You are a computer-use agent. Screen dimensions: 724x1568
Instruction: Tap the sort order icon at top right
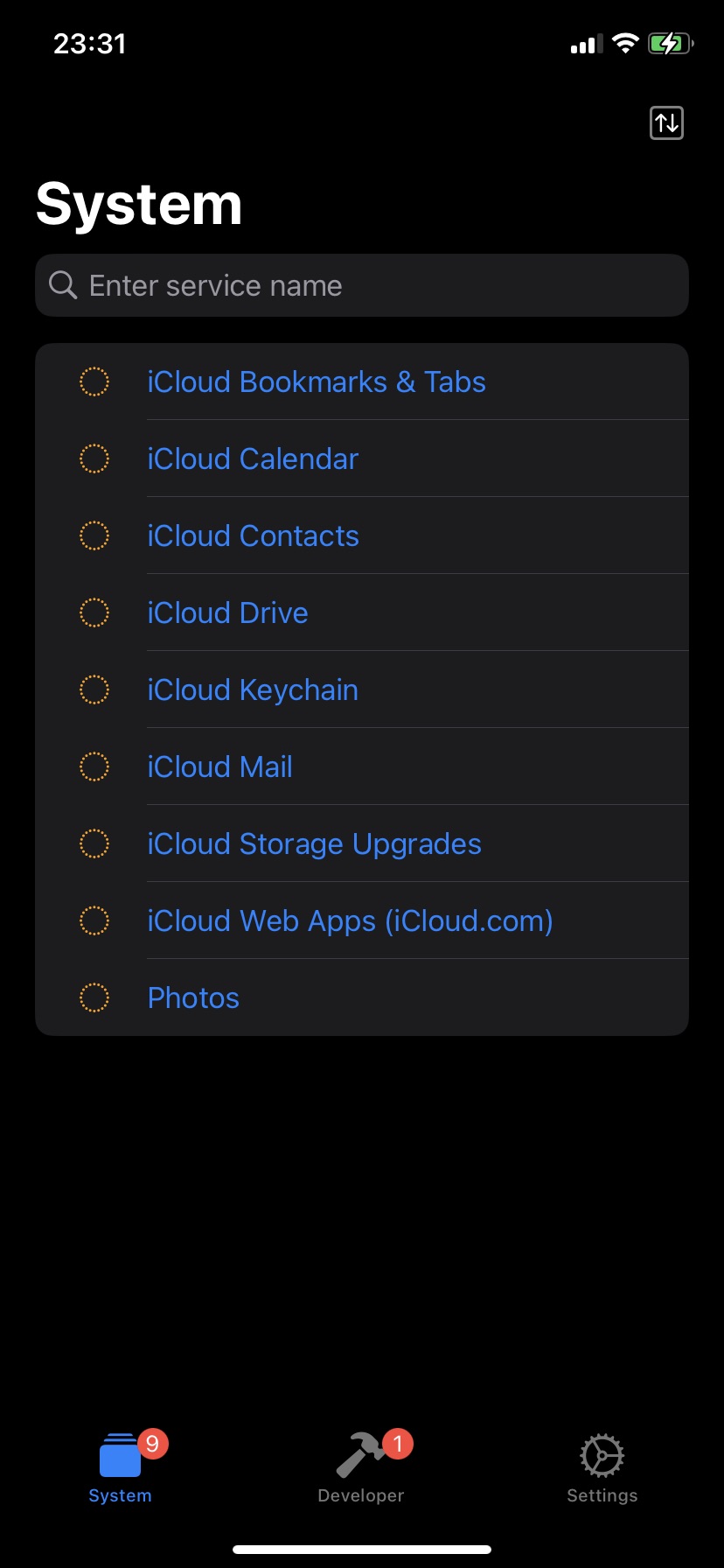click(x=665, y=122)
